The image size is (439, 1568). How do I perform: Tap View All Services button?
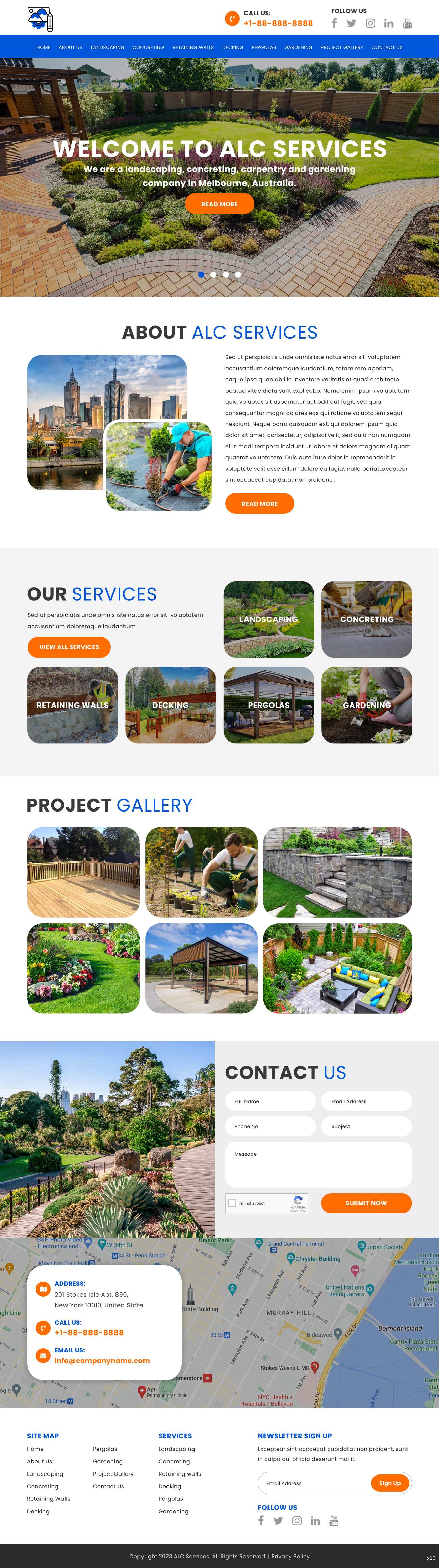pos(69,647)
